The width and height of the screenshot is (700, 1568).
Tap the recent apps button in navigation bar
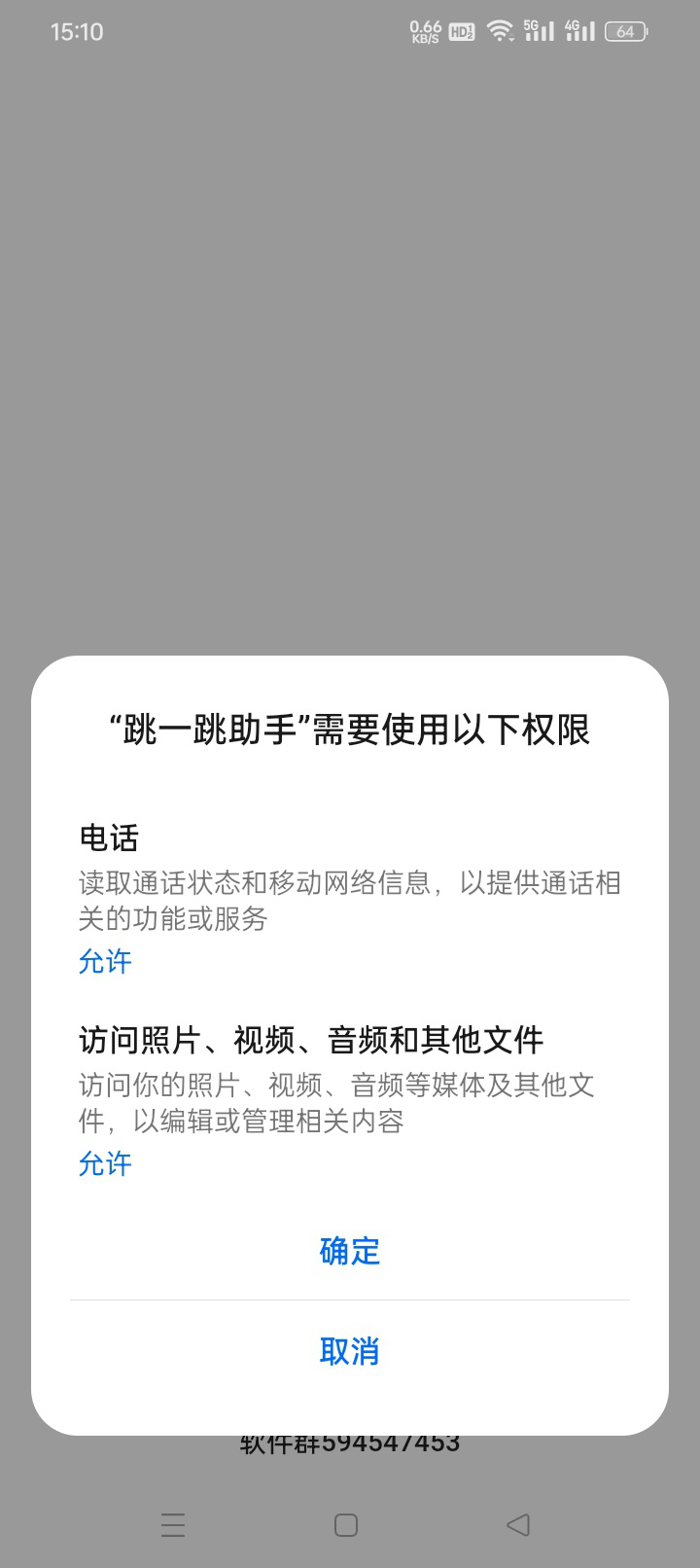(x=173, y=1524)
